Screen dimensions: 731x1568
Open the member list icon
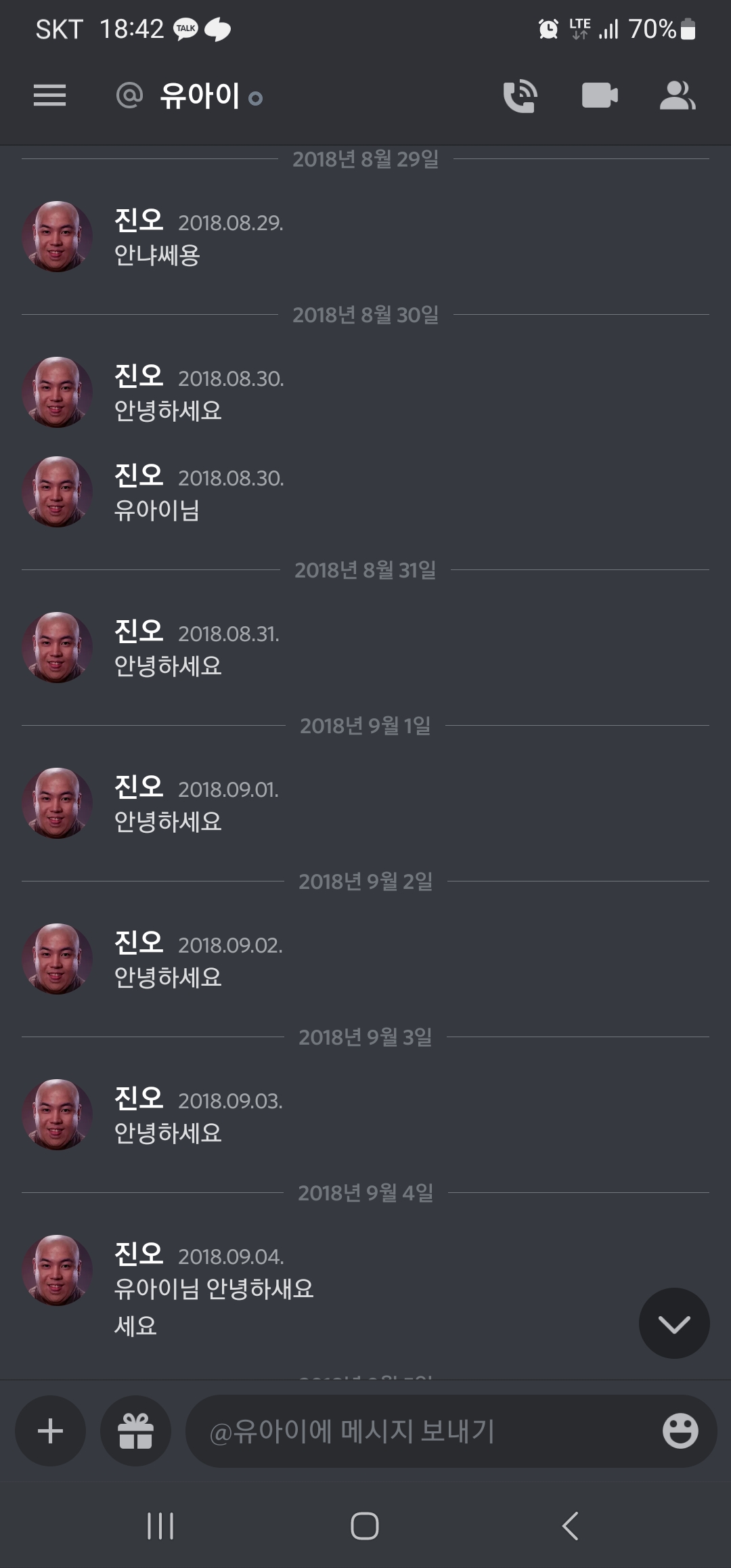[677, 95]
